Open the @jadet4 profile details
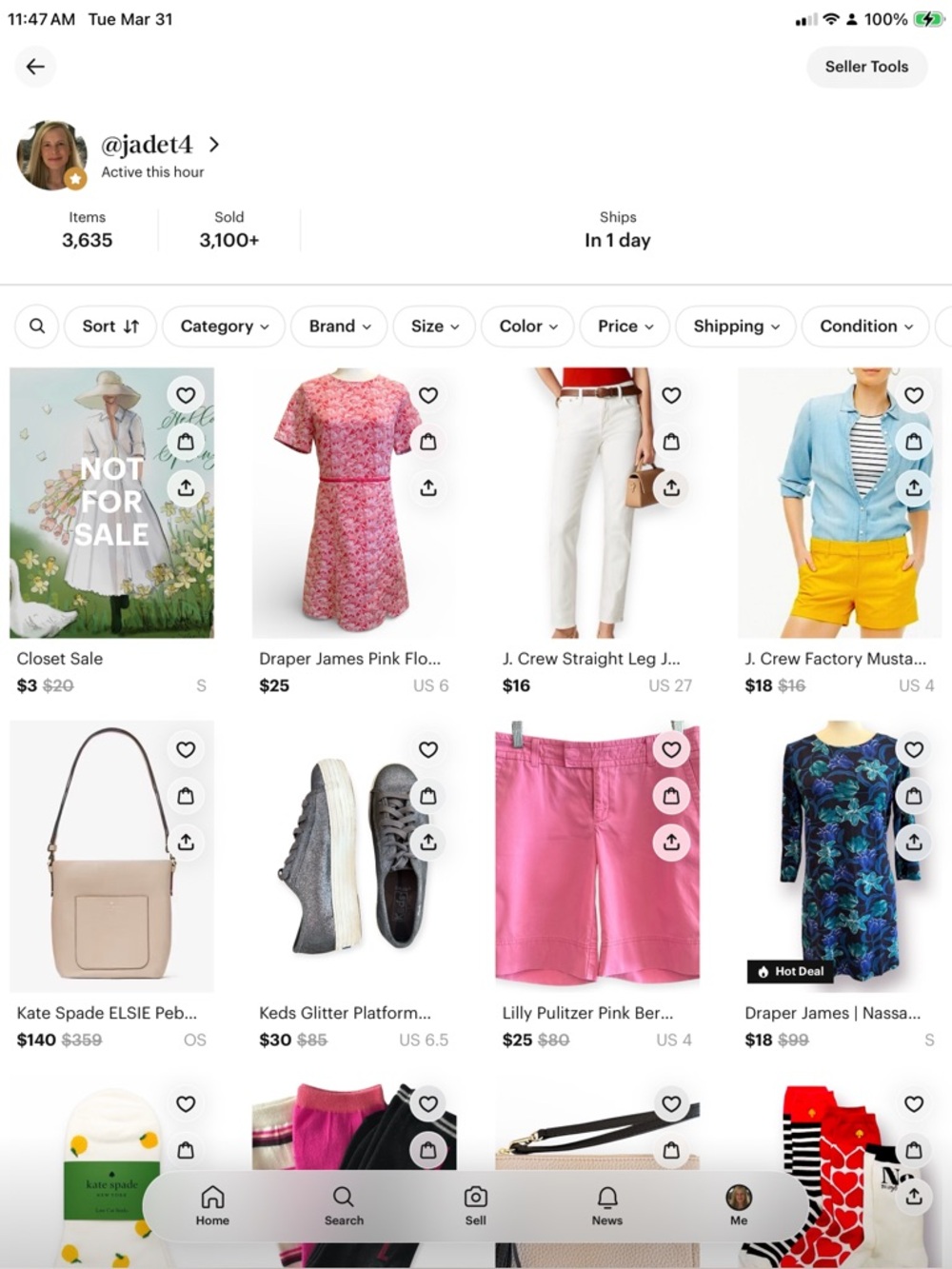The image size is (952, 1269). click(x=160, y=145)
